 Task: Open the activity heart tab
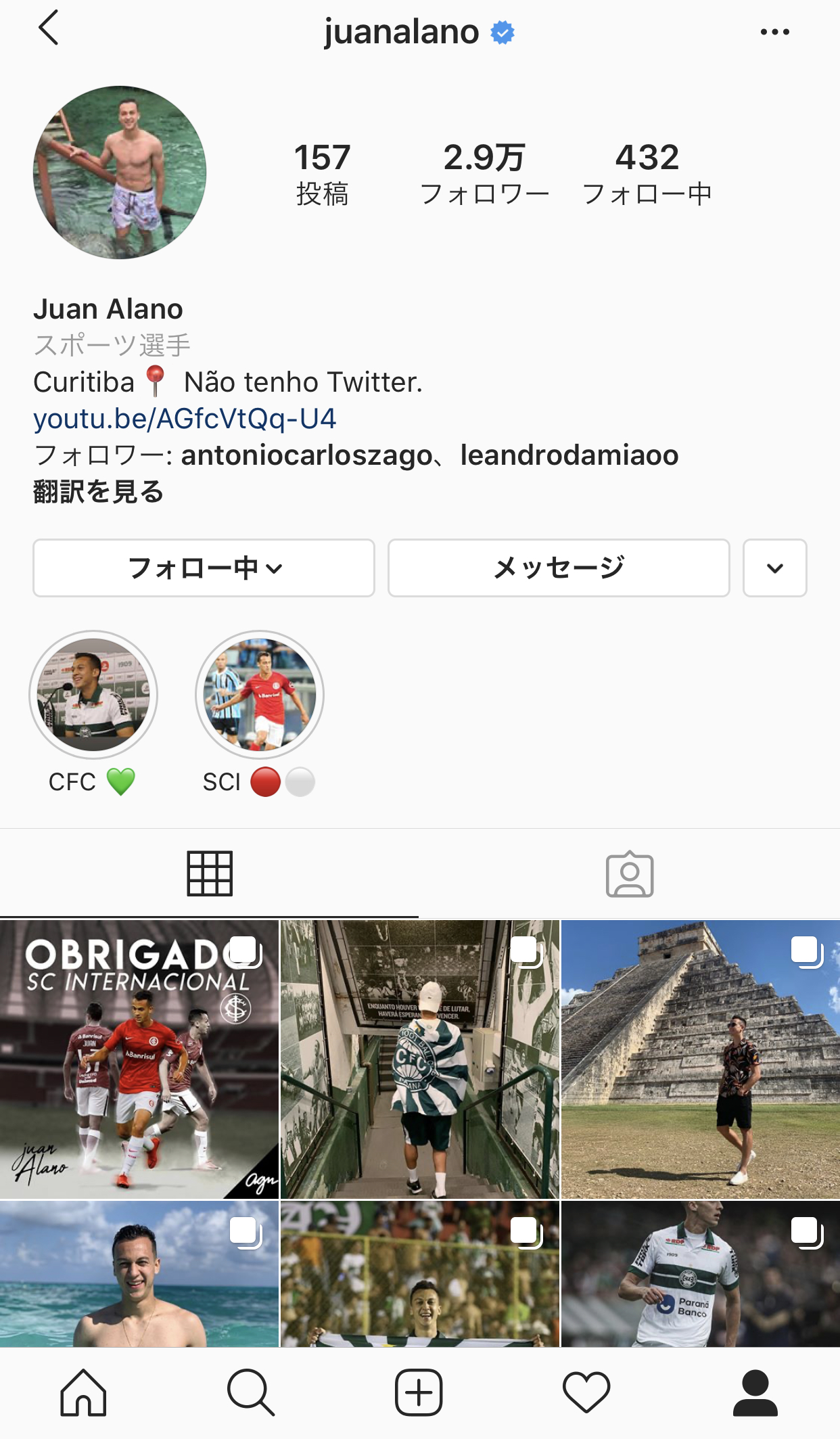pos(586,1392)
